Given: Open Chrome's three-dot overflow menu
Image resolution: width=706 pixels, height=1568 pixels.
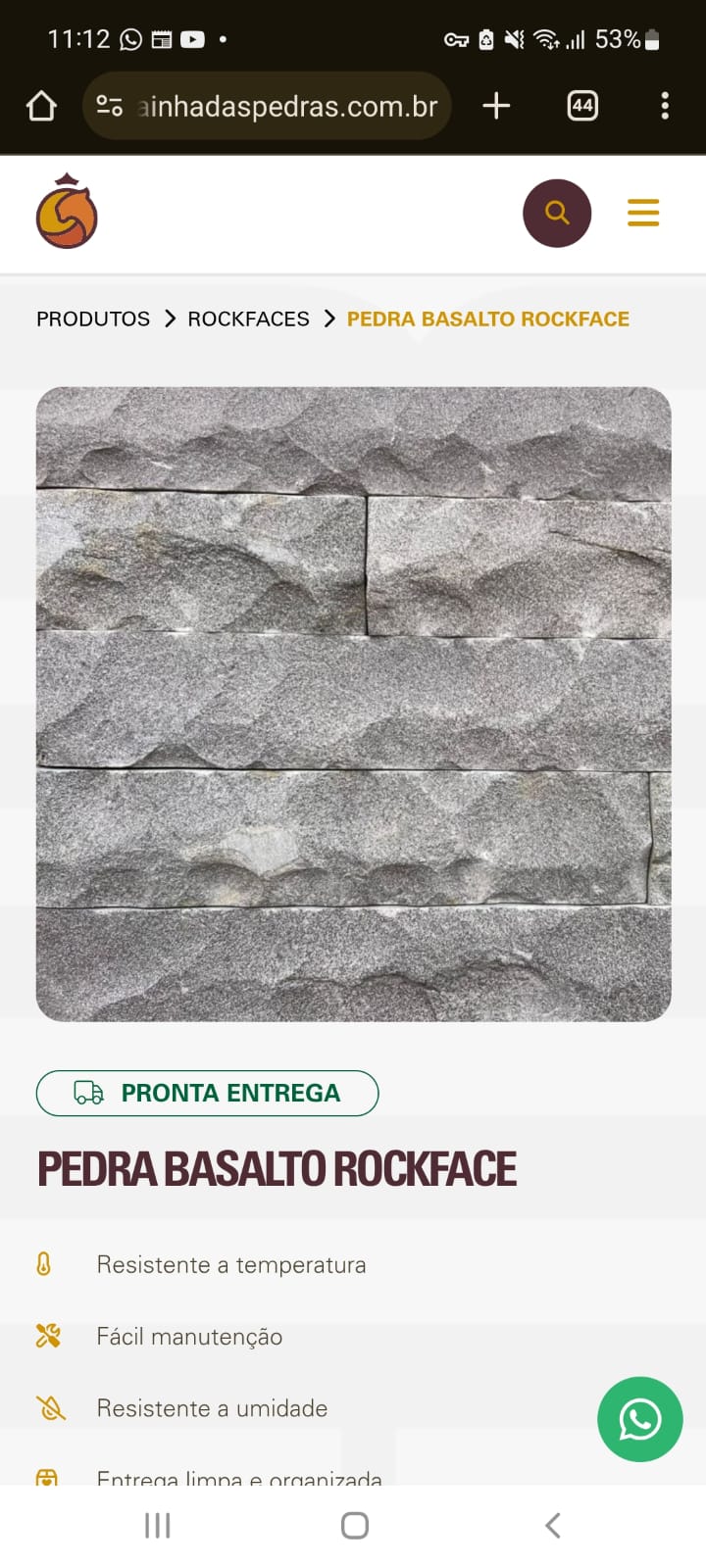Looking at the screenshot, I should click(665, 106).
